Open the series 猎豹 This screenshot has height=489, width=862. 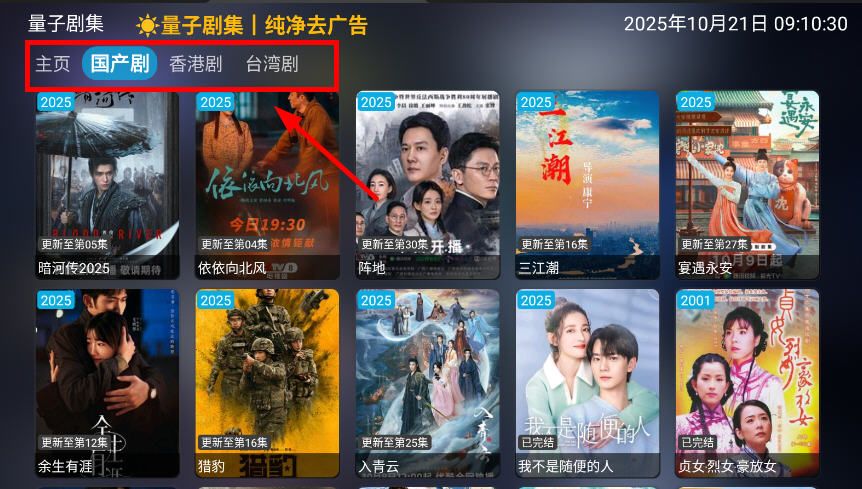point(267,382)
